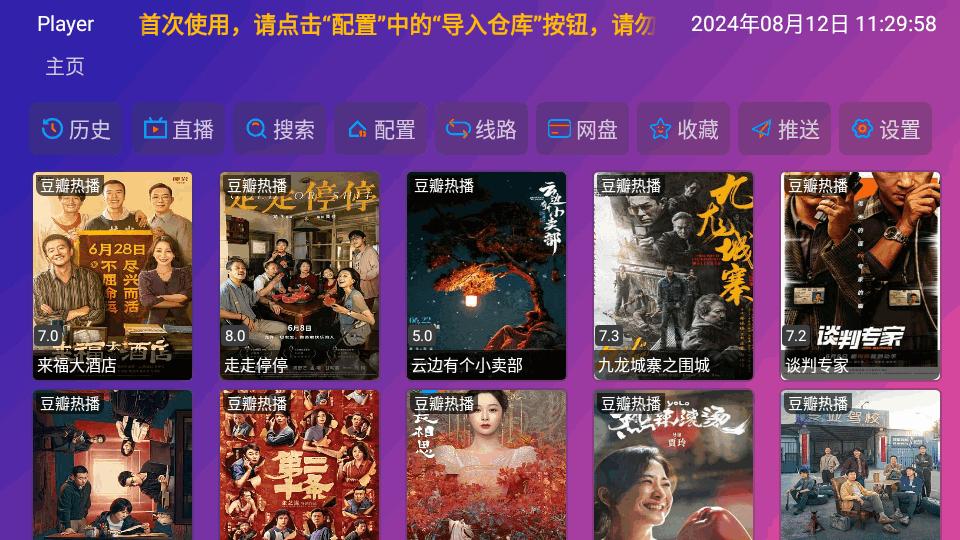Viewport: 960px width, 540px height.
Task: Open the 设置 settings button
Action: (885, 129)
